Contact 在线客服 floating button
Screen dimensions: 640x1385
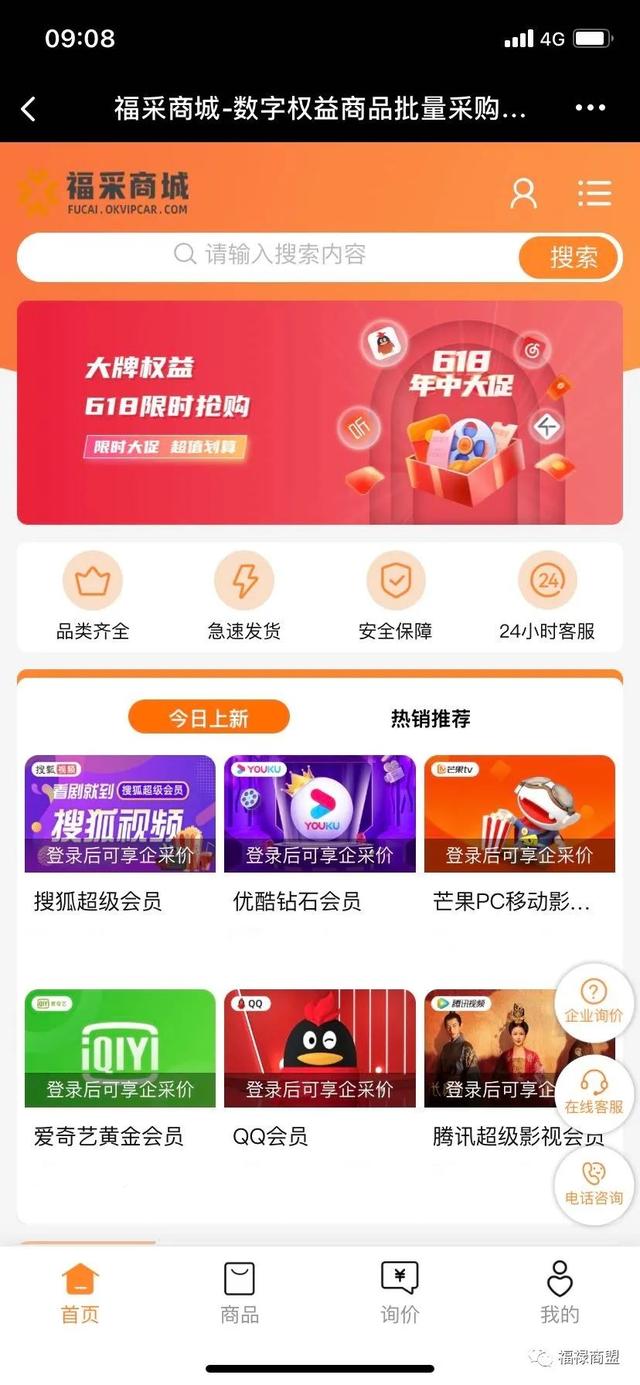point(594,1090)
